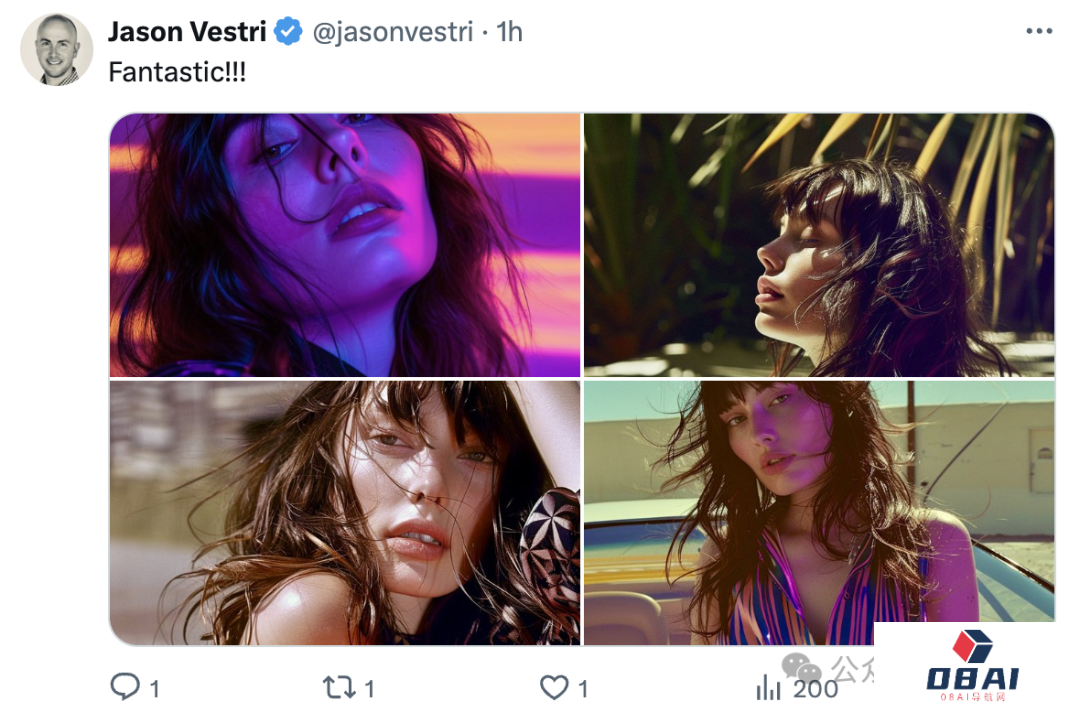The width and height of the screenshot is (1080, 712).
Task: Go to the @jasonvestri handle profile
Action: click(x=392, y=32)
